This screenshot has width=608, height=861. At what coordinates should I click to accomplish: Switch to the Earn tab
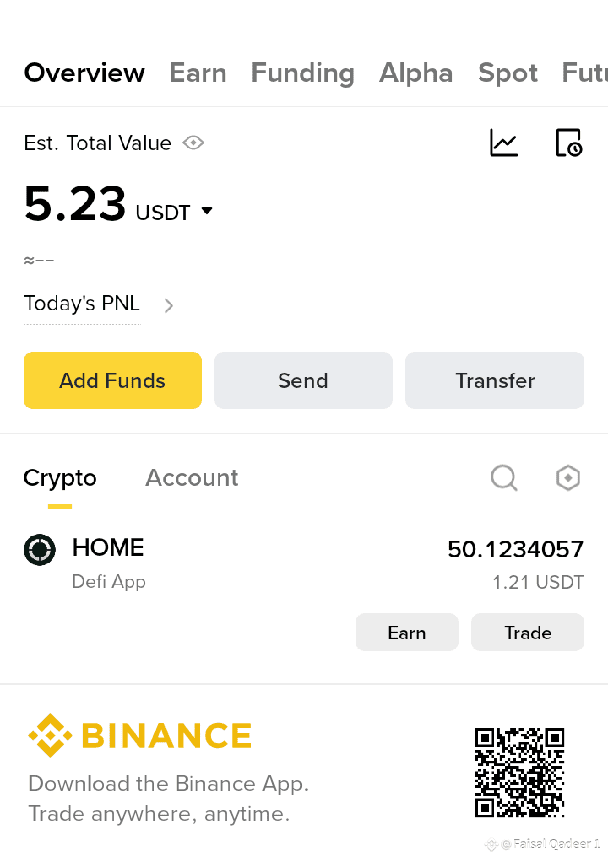click(x=197, y=73)
